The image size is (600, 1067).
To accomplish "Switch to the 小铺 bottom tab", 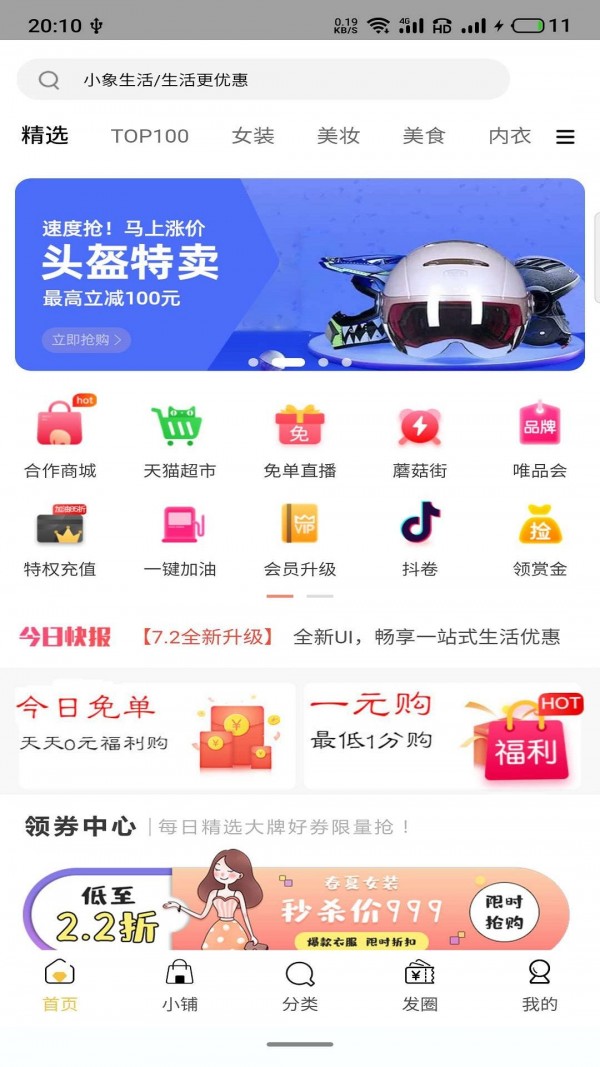I will [180, 986].
